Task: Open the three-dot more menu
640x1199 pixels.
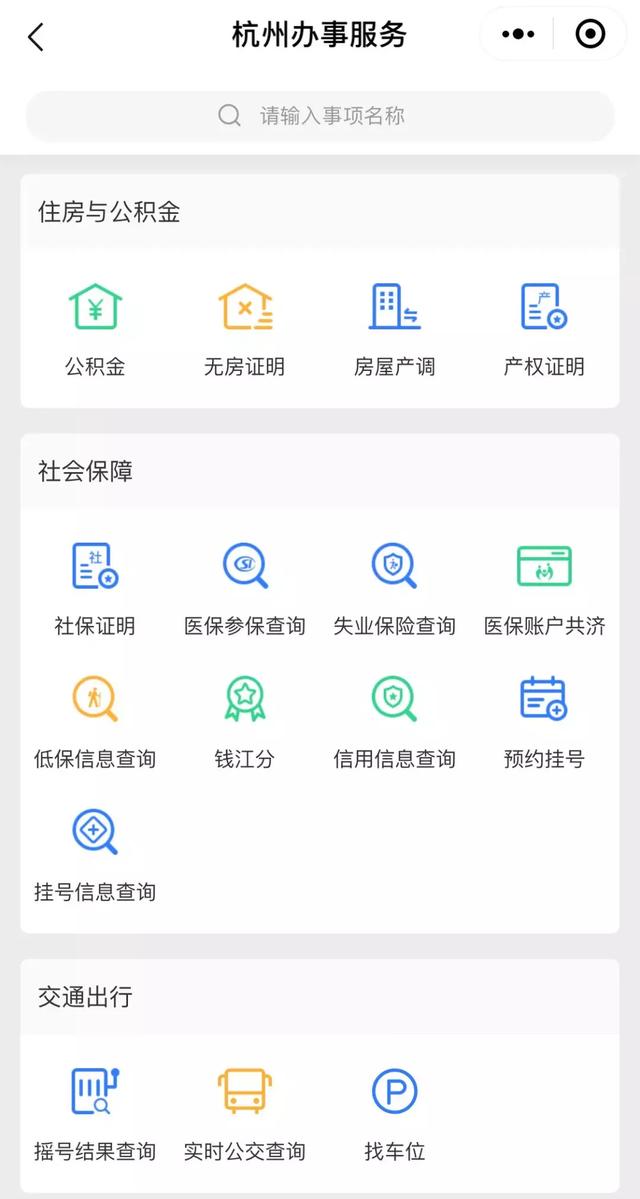Action: 518,34
